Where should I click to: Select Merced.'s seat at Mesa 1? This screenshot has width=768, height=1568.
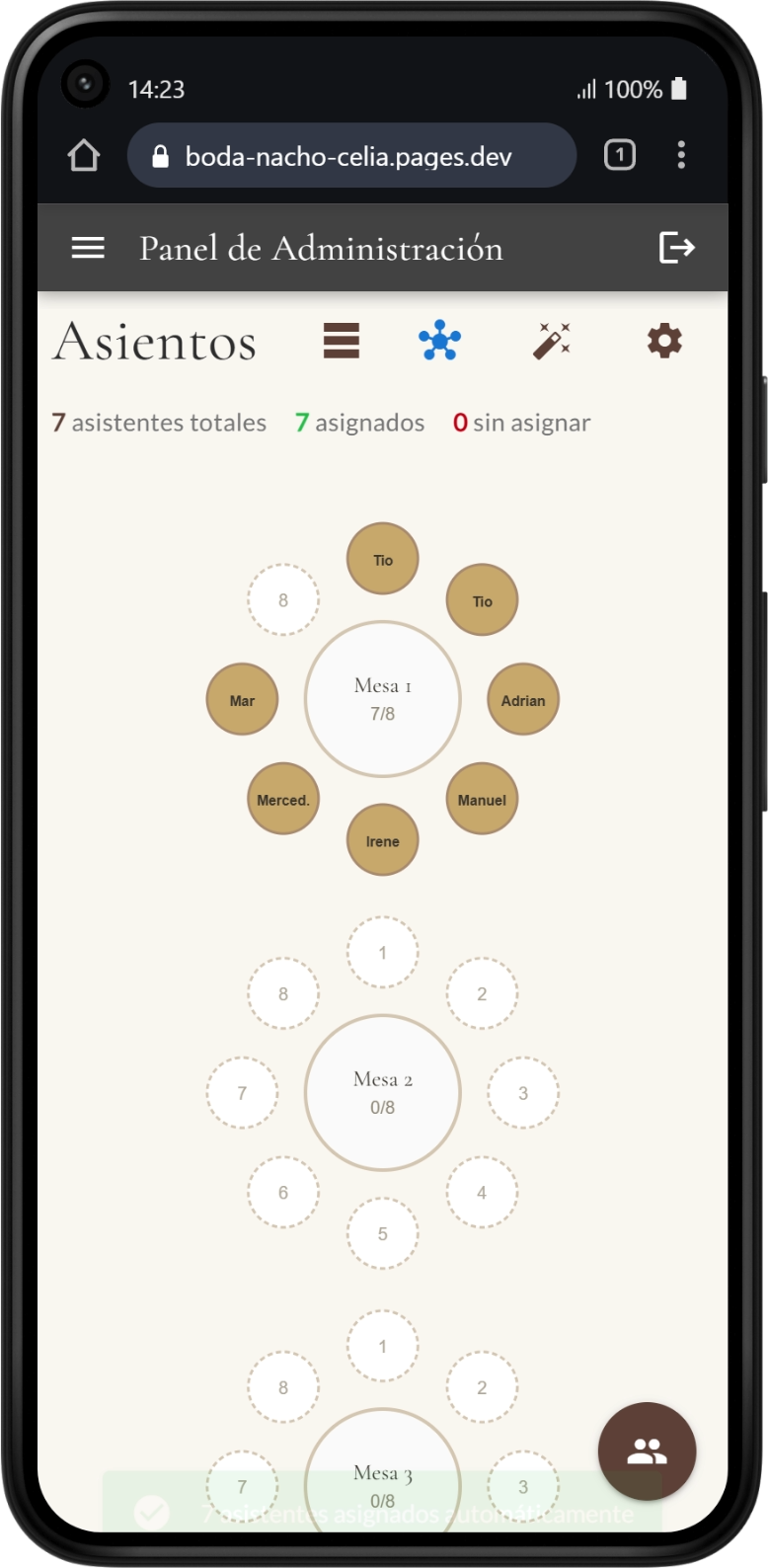pyautogui.click(x=283, y=800)
